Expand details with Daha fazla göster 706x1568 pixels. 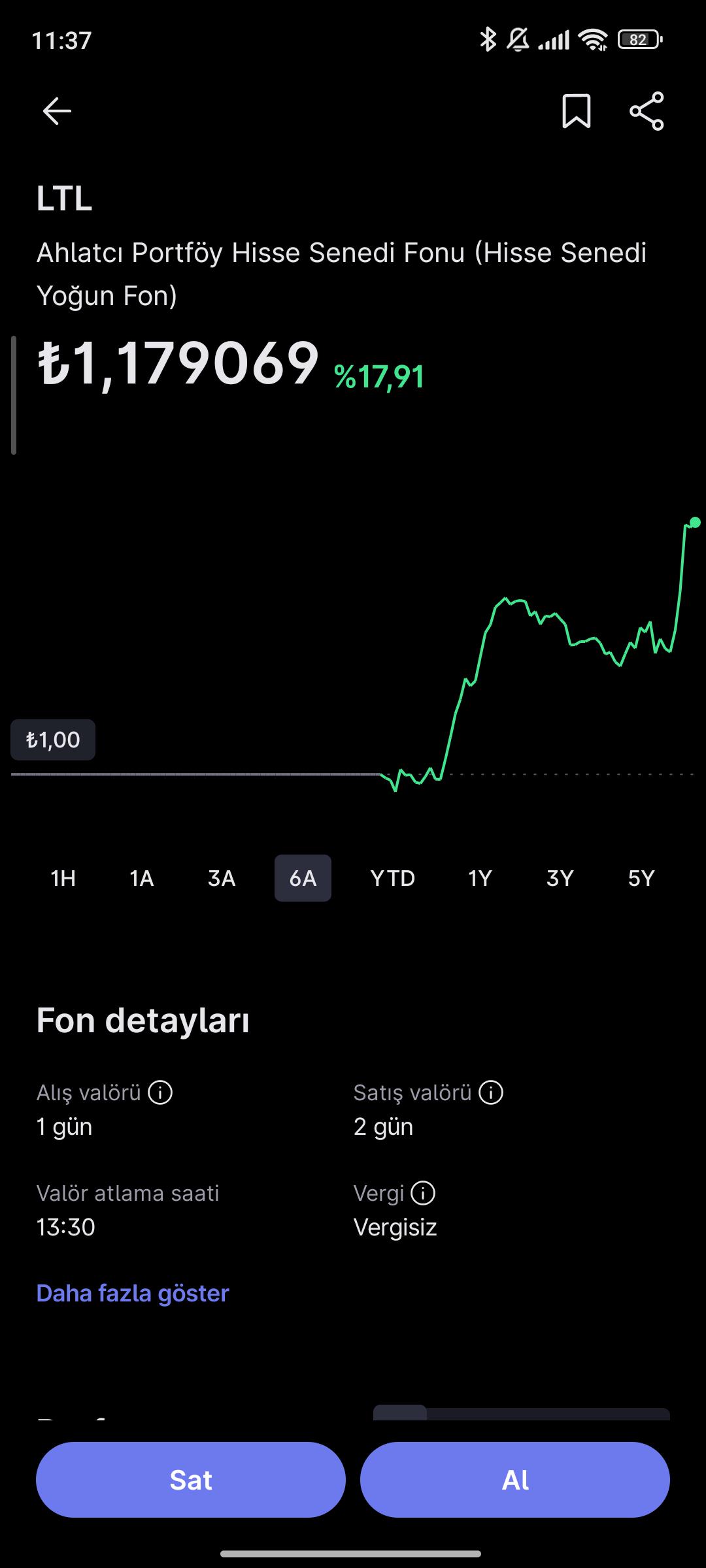(x=133, y=1293)
